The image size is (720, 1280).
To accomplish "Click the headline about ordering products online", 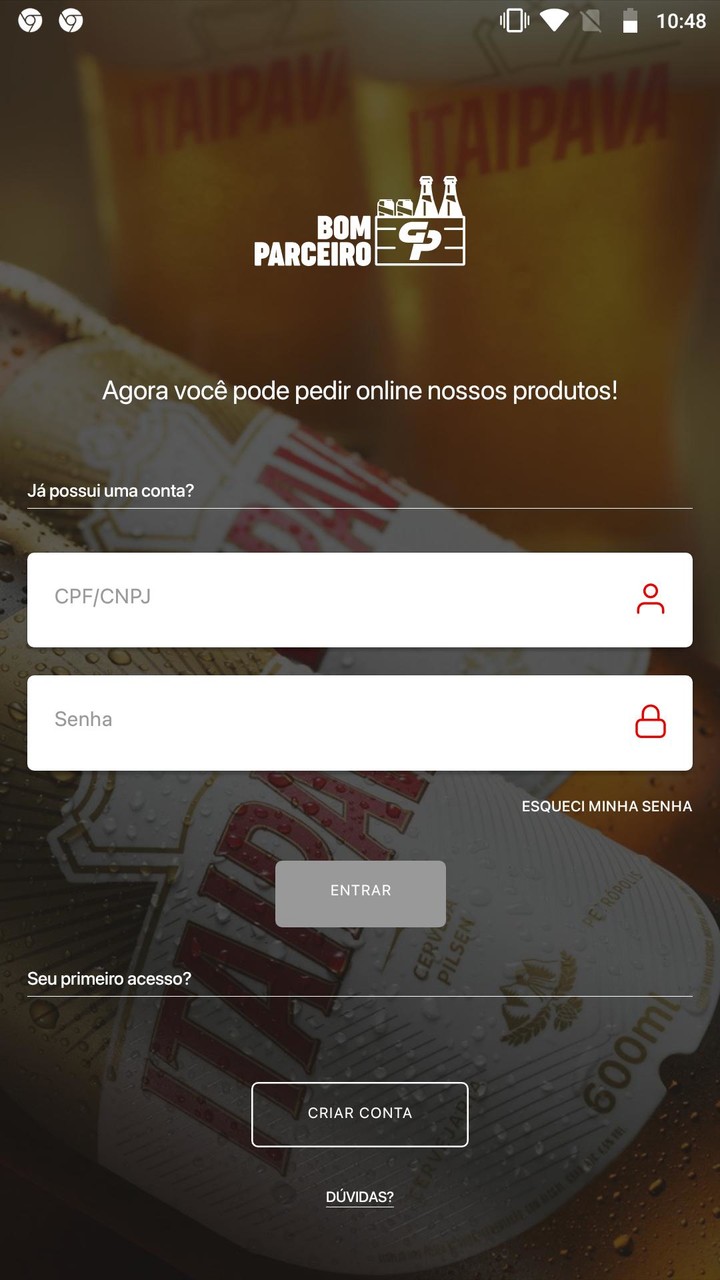I will click(x=360, y=390).
